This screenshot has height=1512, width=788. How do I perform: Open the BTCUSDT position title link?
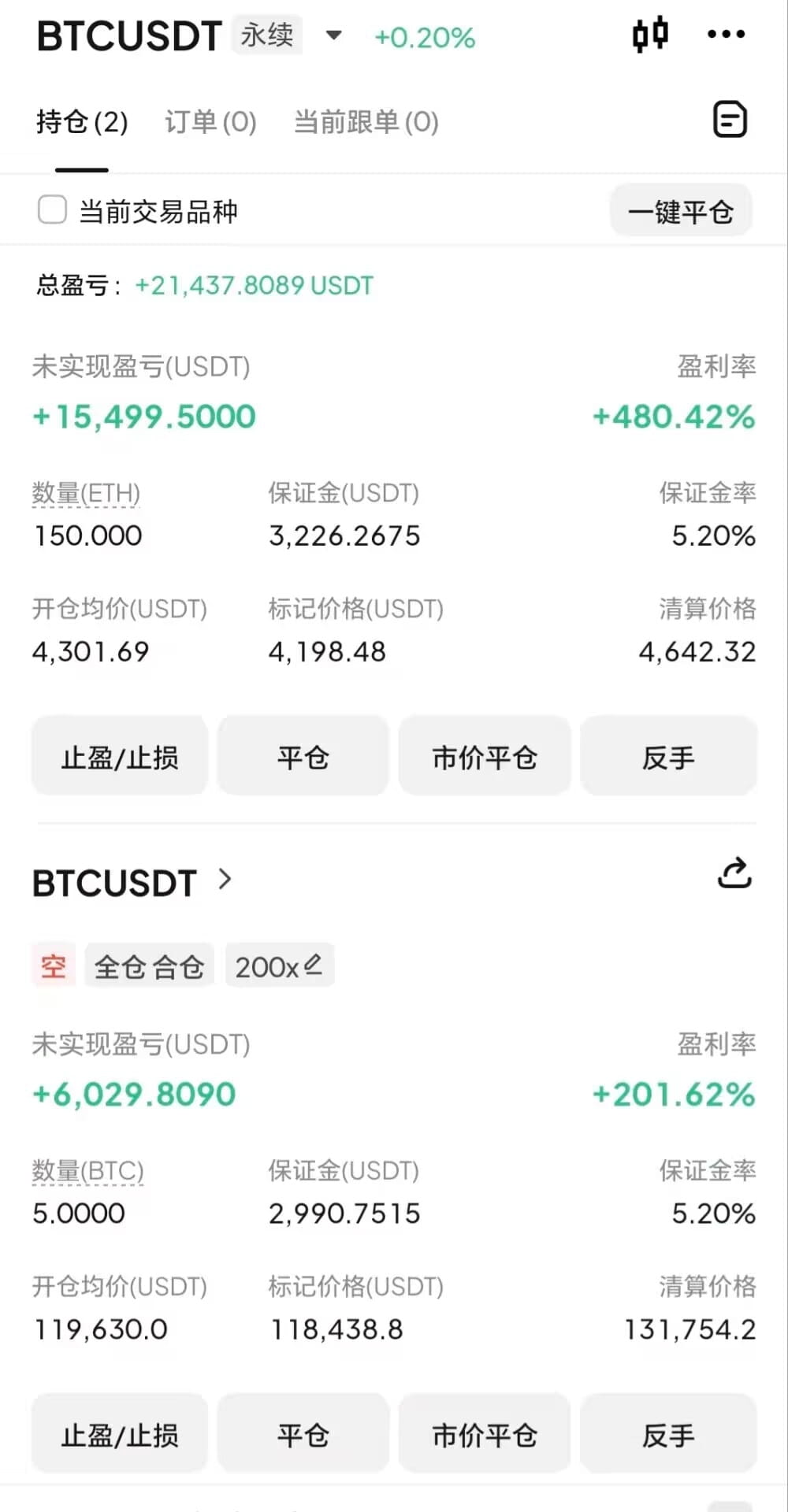click(132, 883)
